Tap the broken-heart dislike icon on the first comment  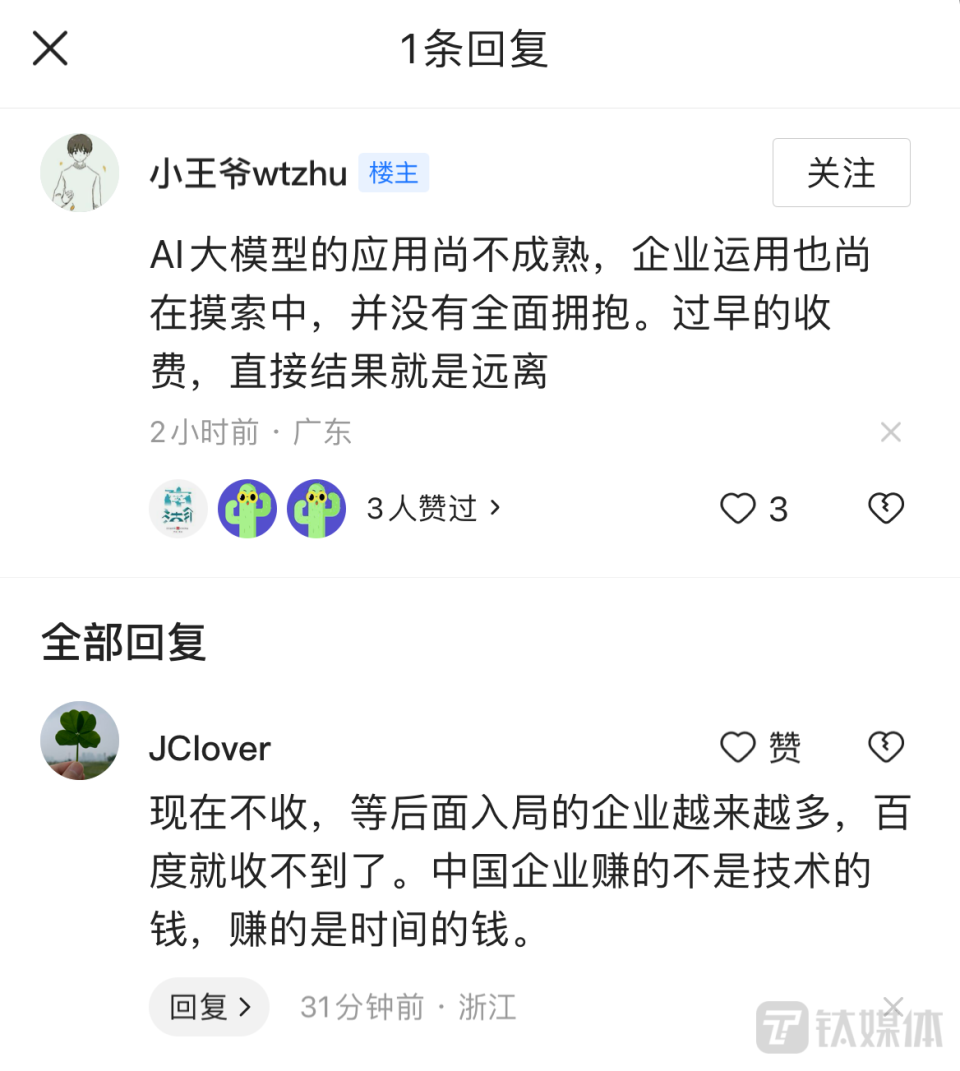(x=885, y=508)
